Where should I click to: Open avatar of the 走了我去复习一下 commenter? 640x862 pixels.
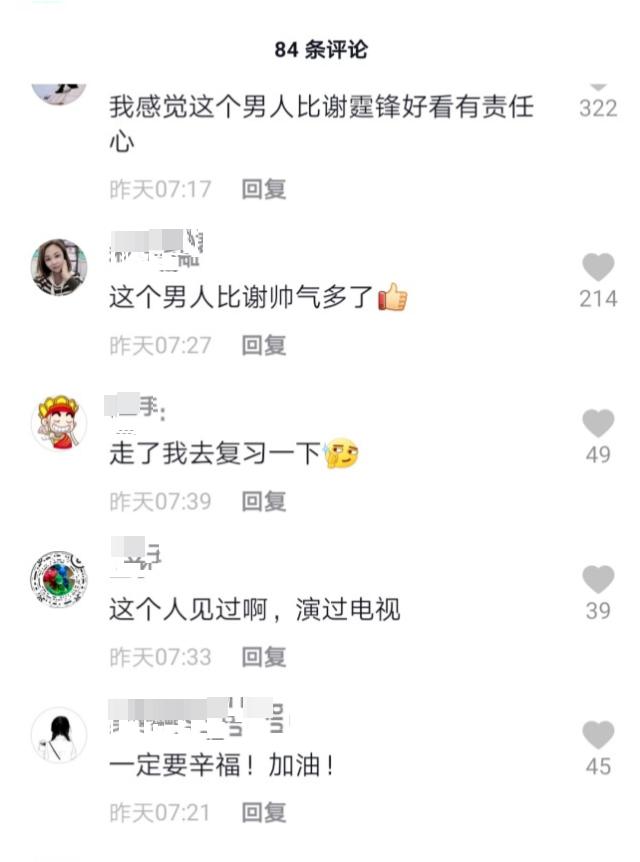59,423
